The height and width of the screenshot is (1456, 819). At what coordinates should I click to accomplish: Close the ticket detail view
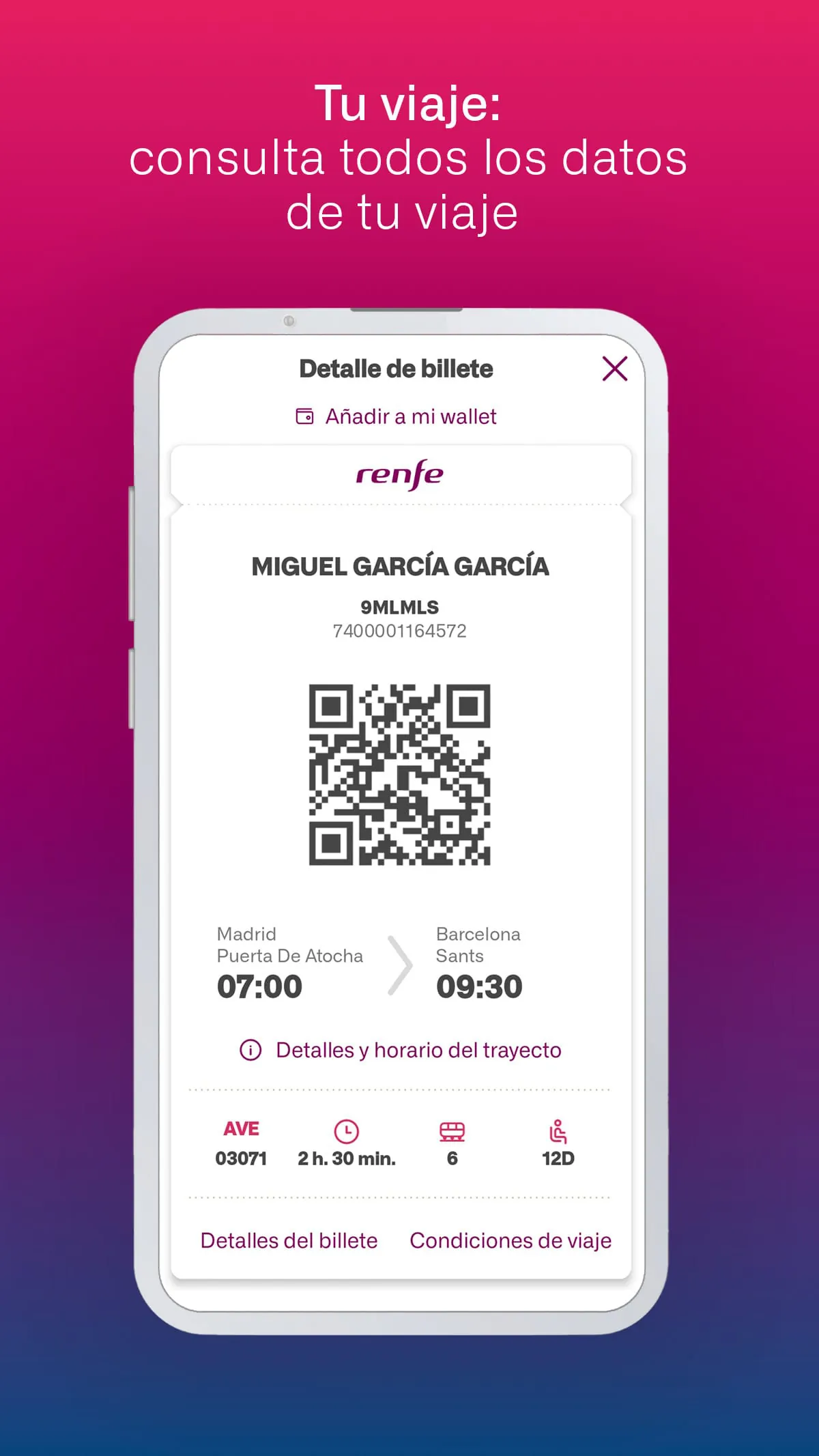point(615,369)
